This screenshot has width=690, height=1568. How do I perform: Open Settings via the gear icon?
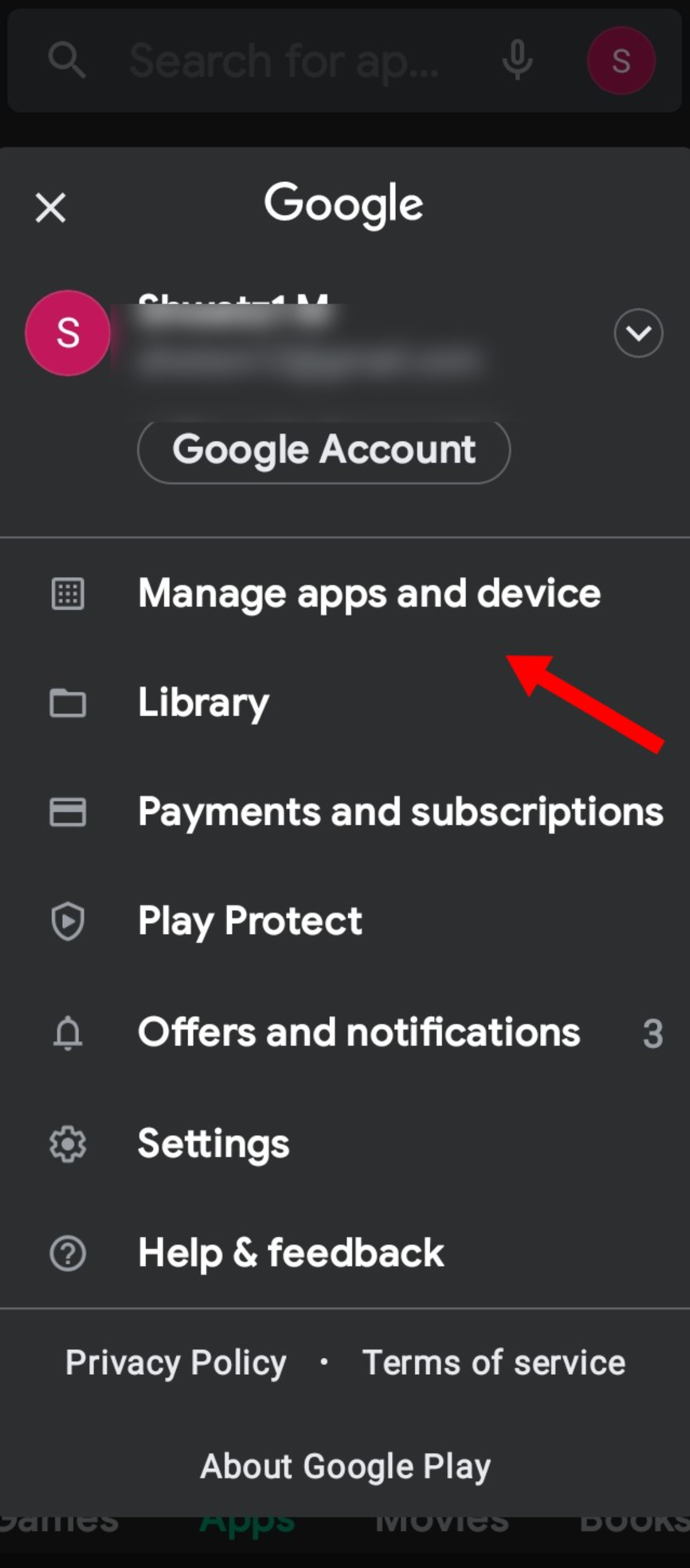coord(68,1143)
